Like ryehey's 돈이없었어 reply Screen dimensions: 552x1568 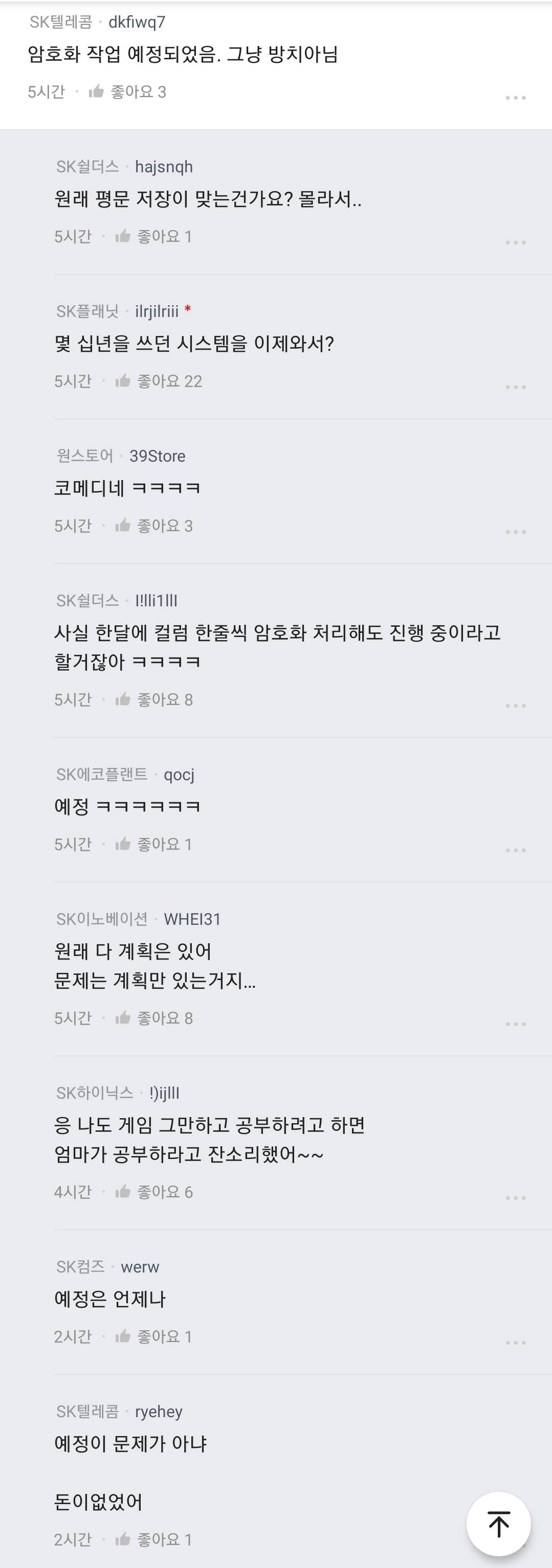(x=123, y=1539)
